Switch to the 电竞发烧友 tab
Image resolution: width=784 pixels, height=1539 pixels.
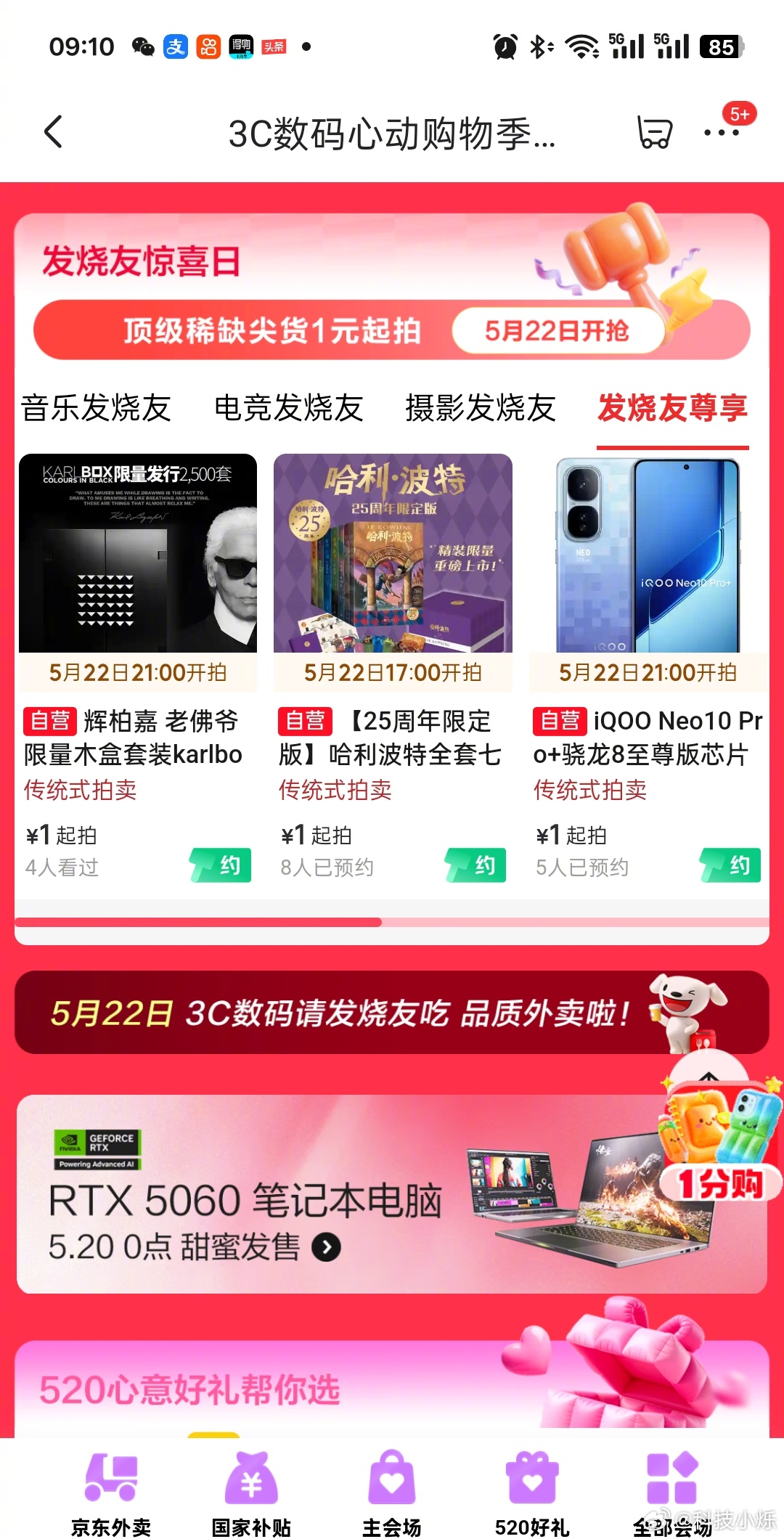coord(288,408)
